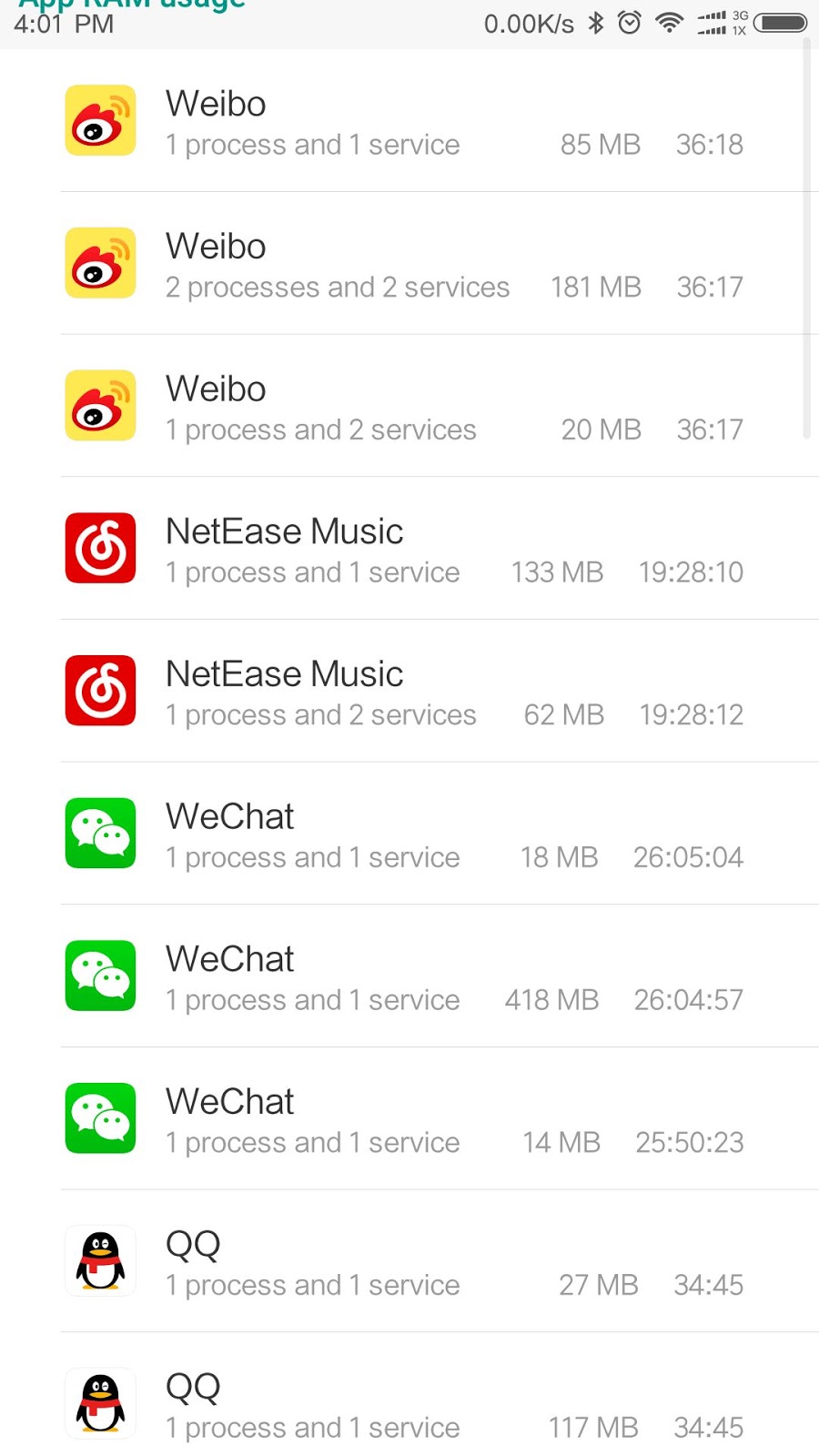Open the Weibo process using 20 MB

pos(409,407)
